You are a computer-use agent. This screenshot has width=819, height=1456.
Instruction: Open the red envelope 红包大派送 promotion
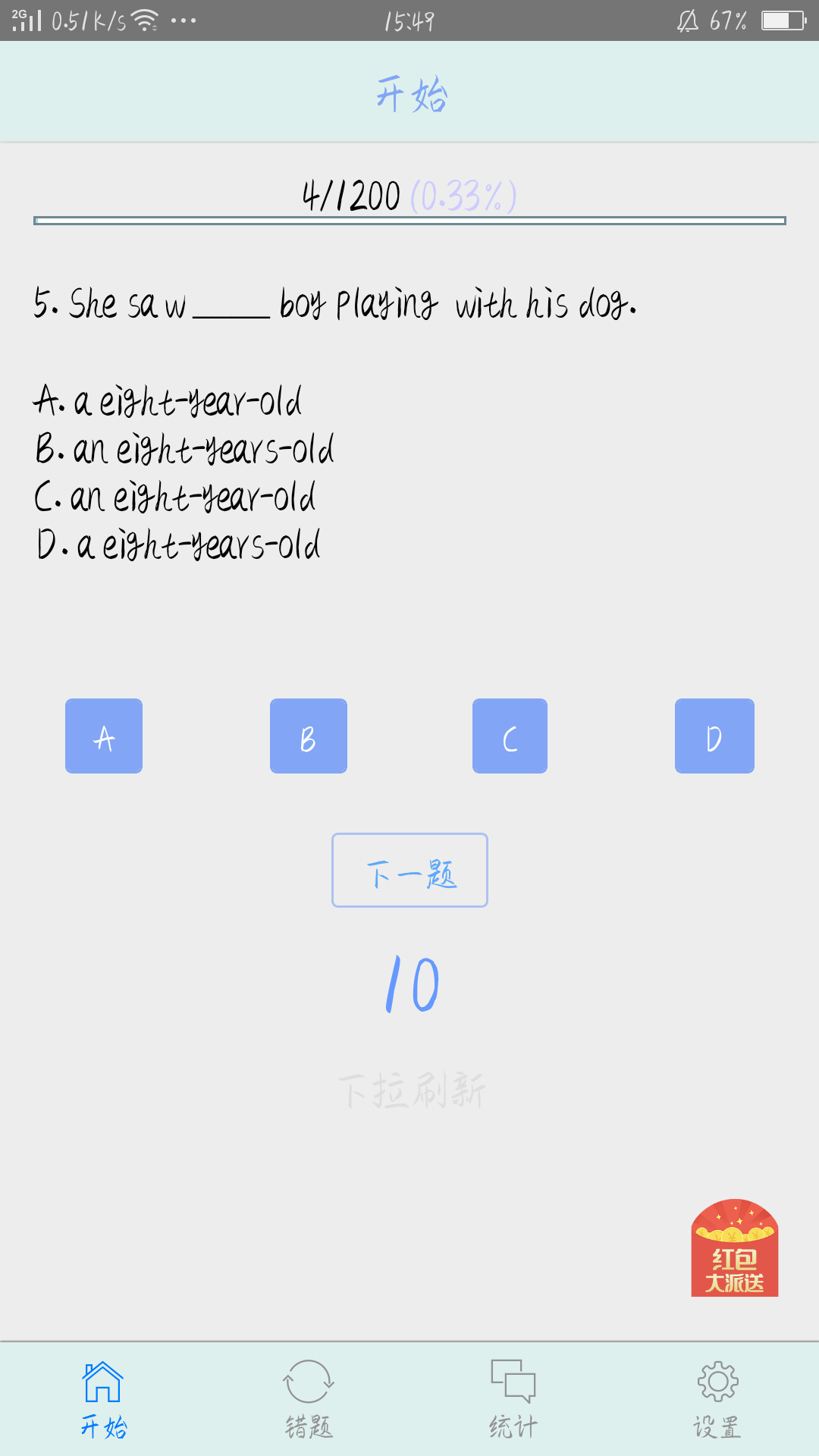(x=735, y=1247)
